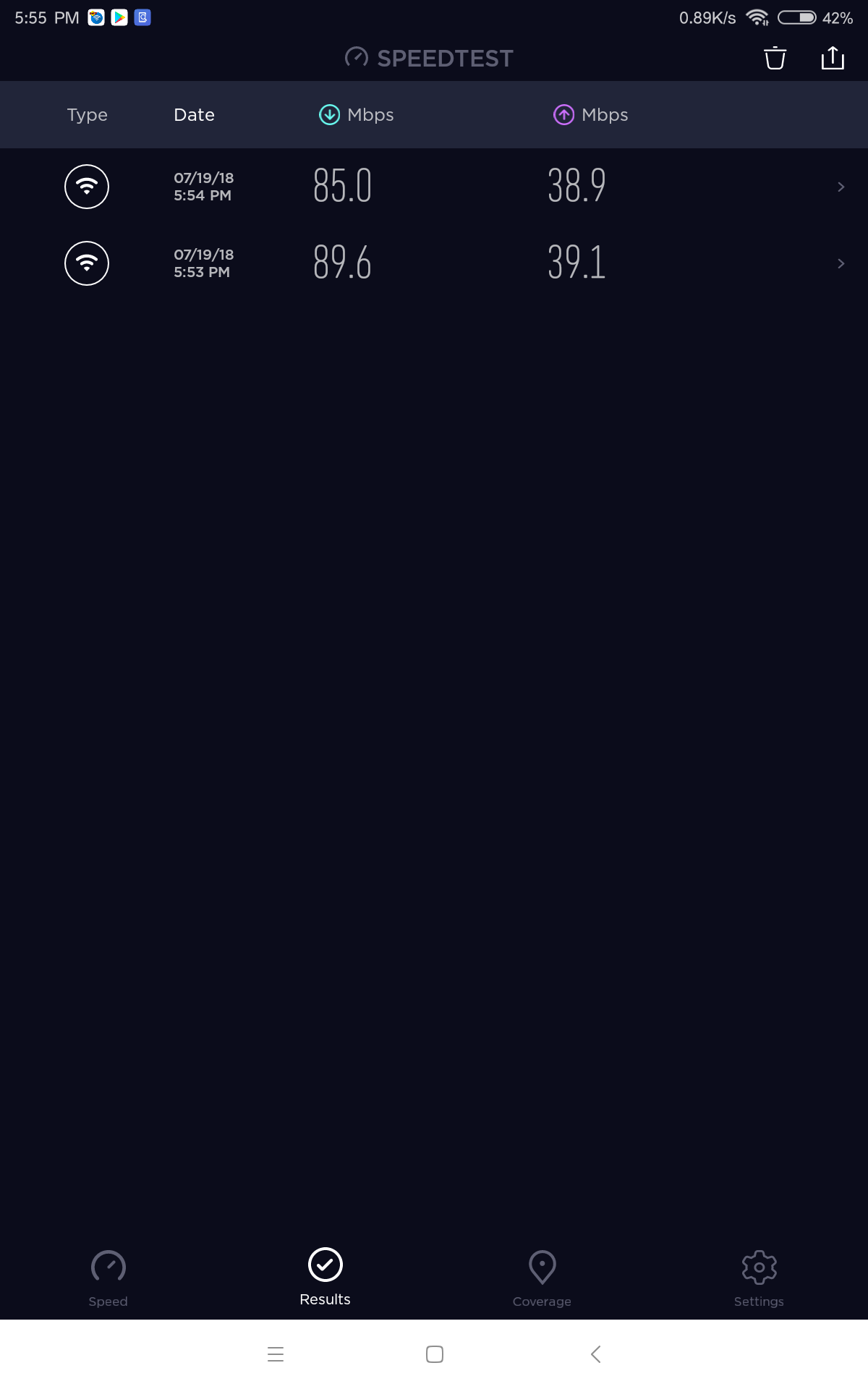Viewport: 868px width, 1389px height.
Task: Tap the system home button
Action: [x=435, y=1354]
